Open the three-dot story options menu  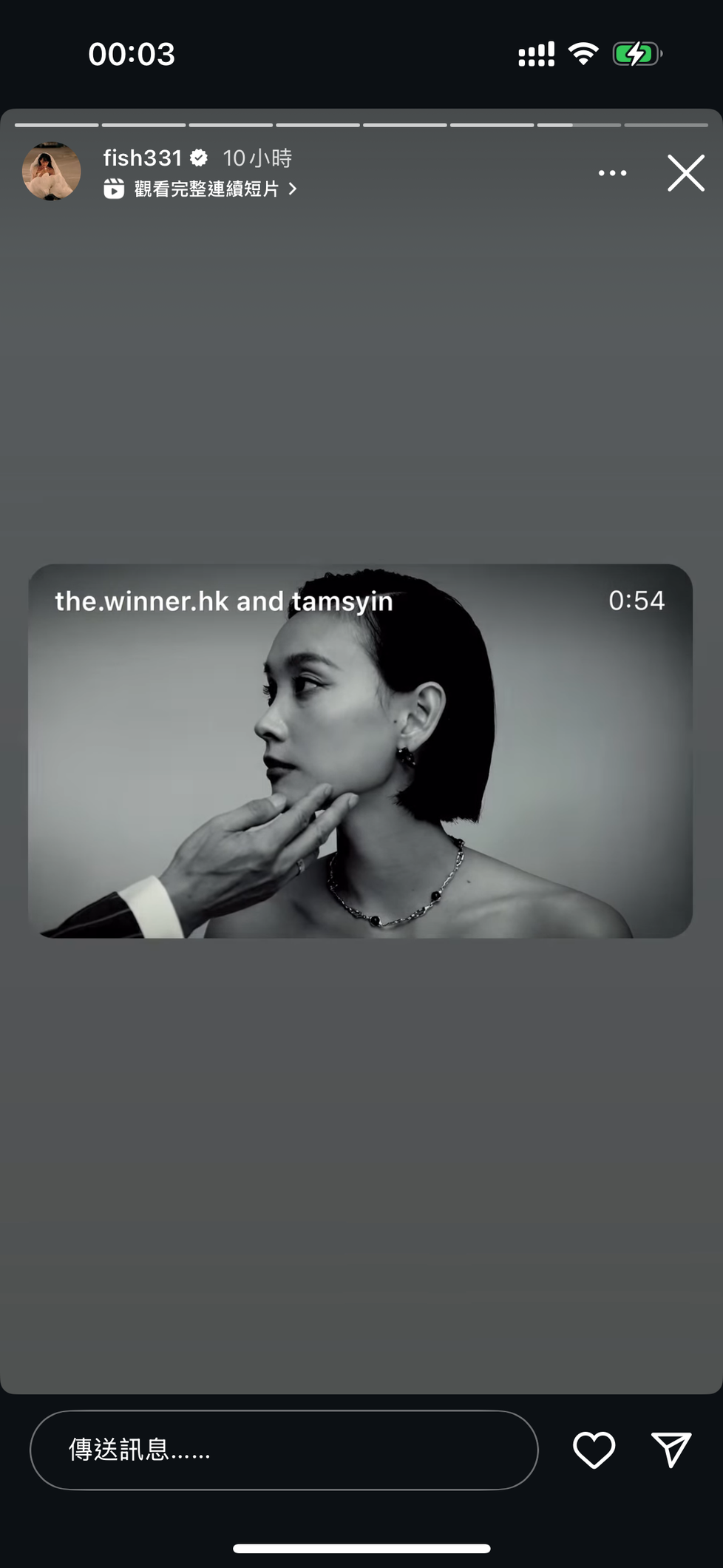click(612, 173)
